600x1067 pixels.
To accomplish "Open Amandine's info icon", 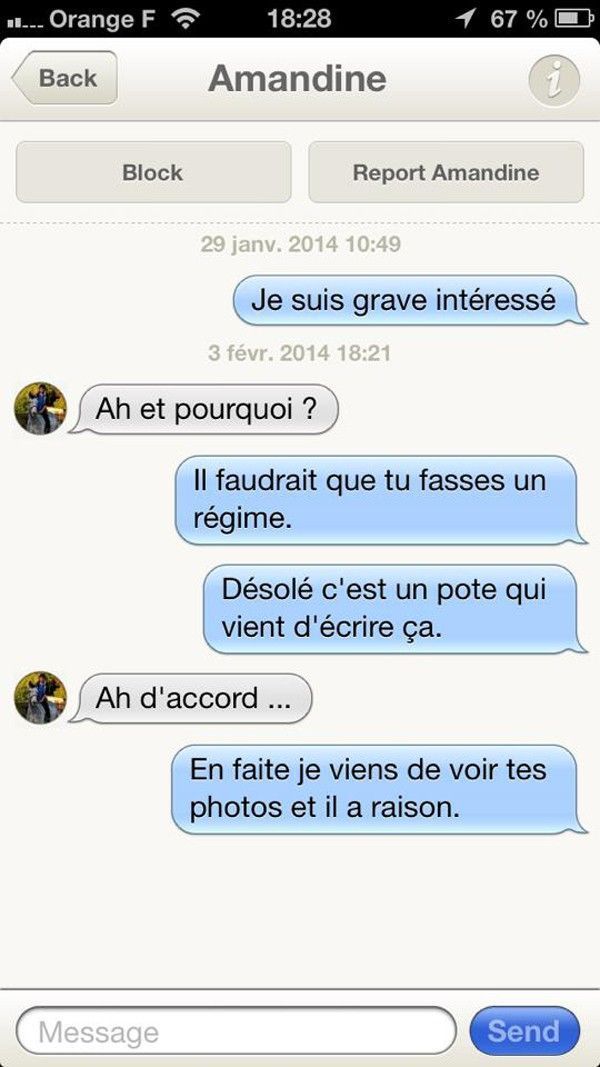I will click(x=553, y=79).
